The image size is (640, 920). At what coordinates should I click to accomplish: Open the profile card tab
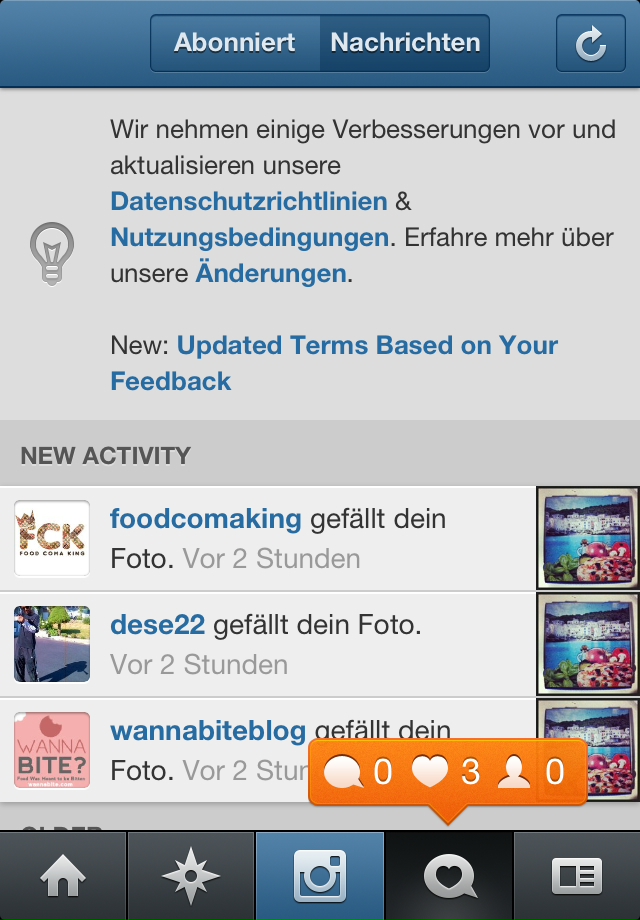point(577,876)
